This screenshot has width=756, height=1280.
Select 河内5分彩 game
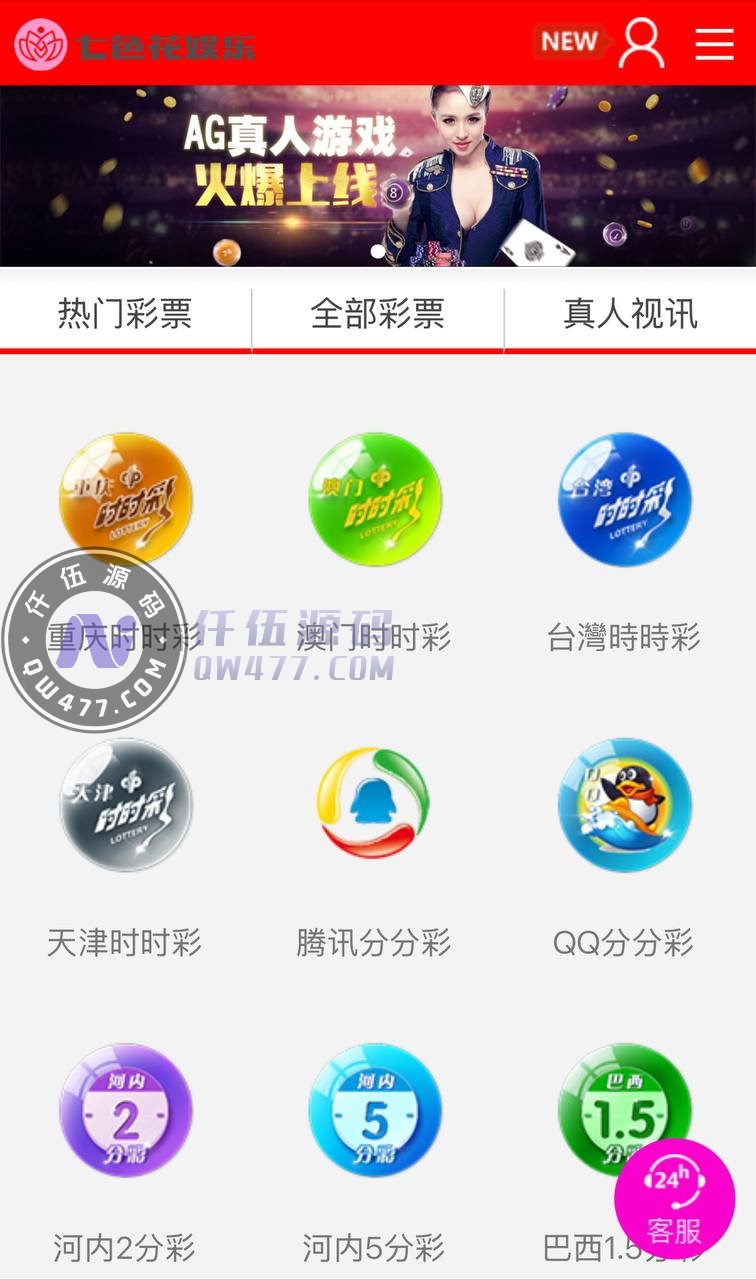(374, 1110)
